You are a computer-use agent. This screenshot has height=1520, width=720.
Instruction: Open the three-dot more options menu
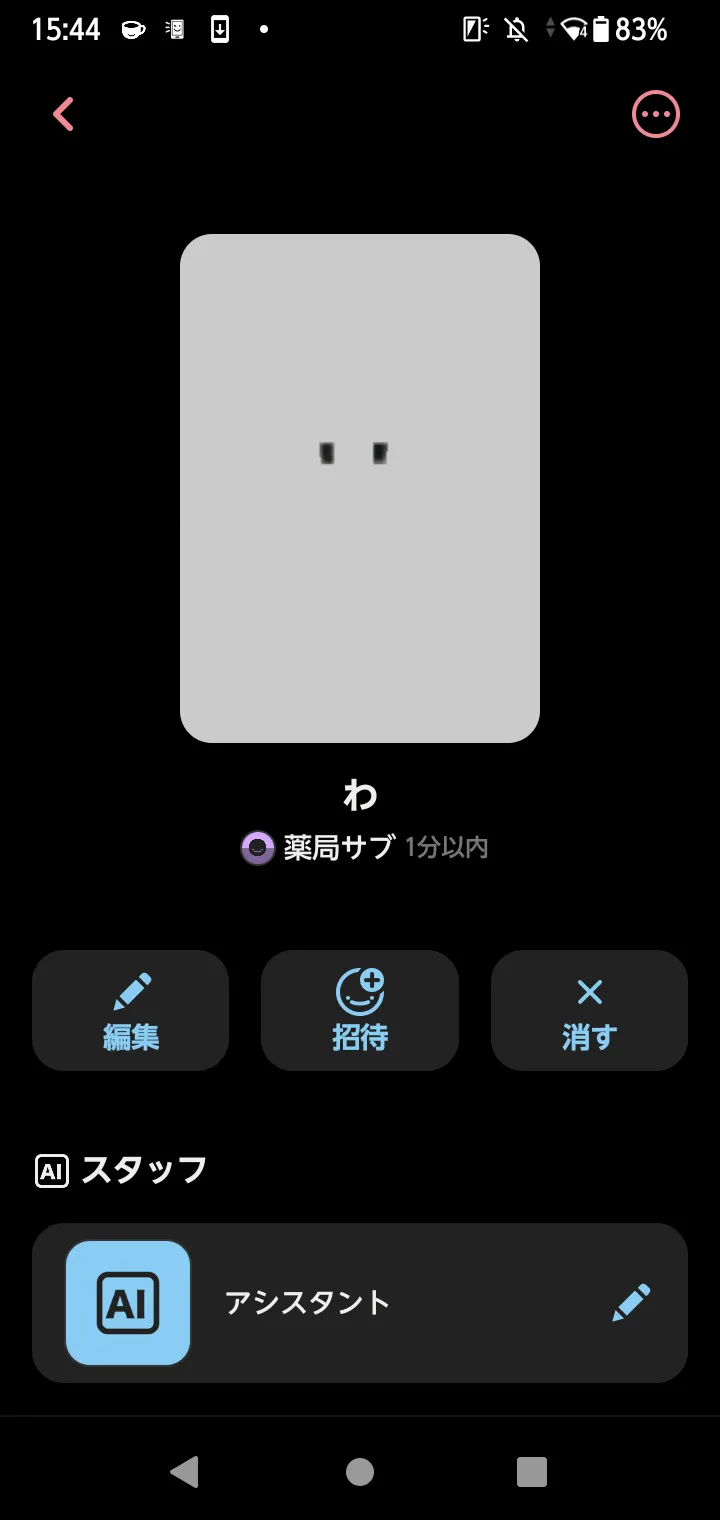click(656, 114)
